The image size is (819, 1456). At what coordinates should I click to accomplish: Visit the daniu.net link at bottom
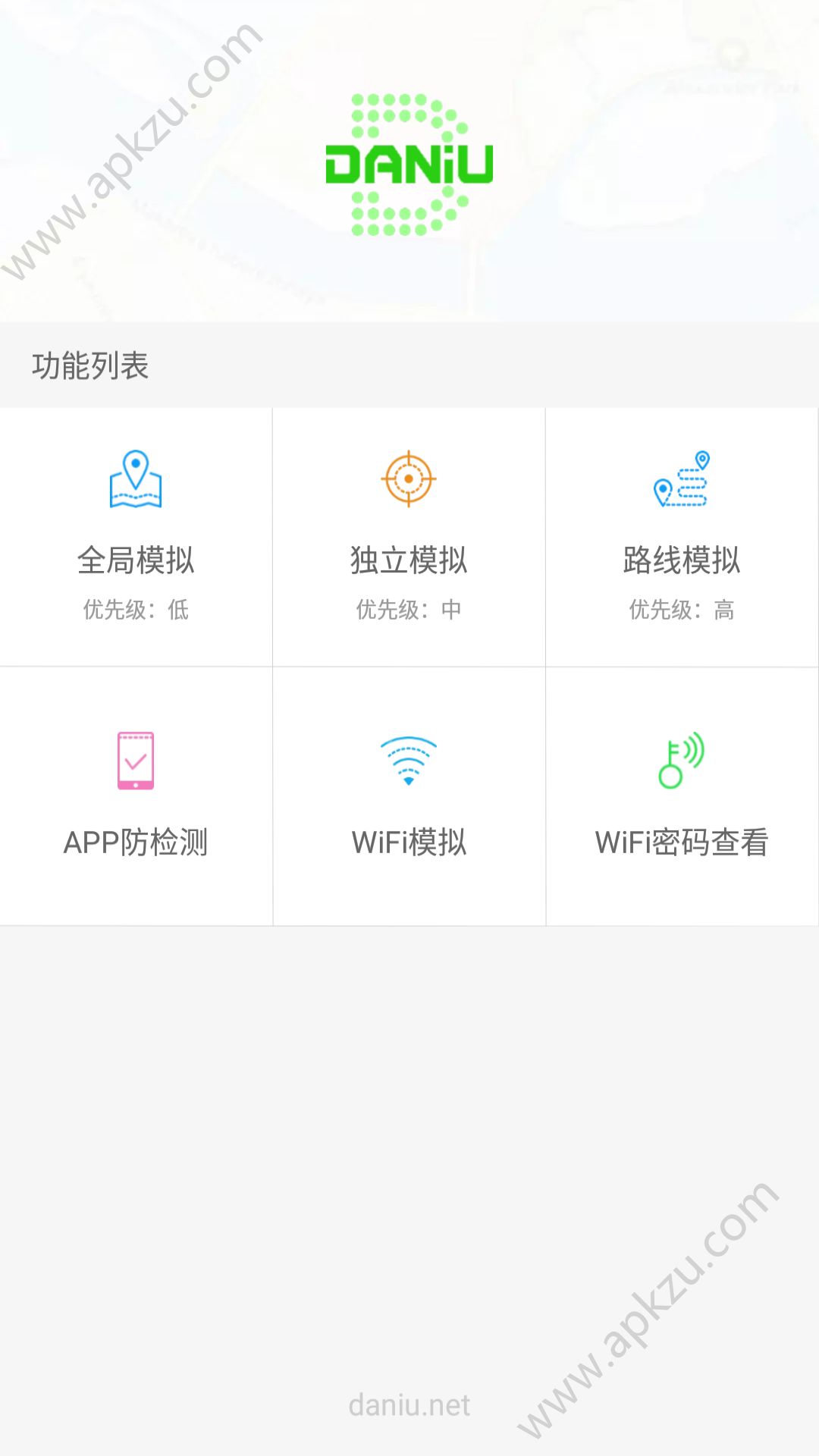(x=409, y=1404)
